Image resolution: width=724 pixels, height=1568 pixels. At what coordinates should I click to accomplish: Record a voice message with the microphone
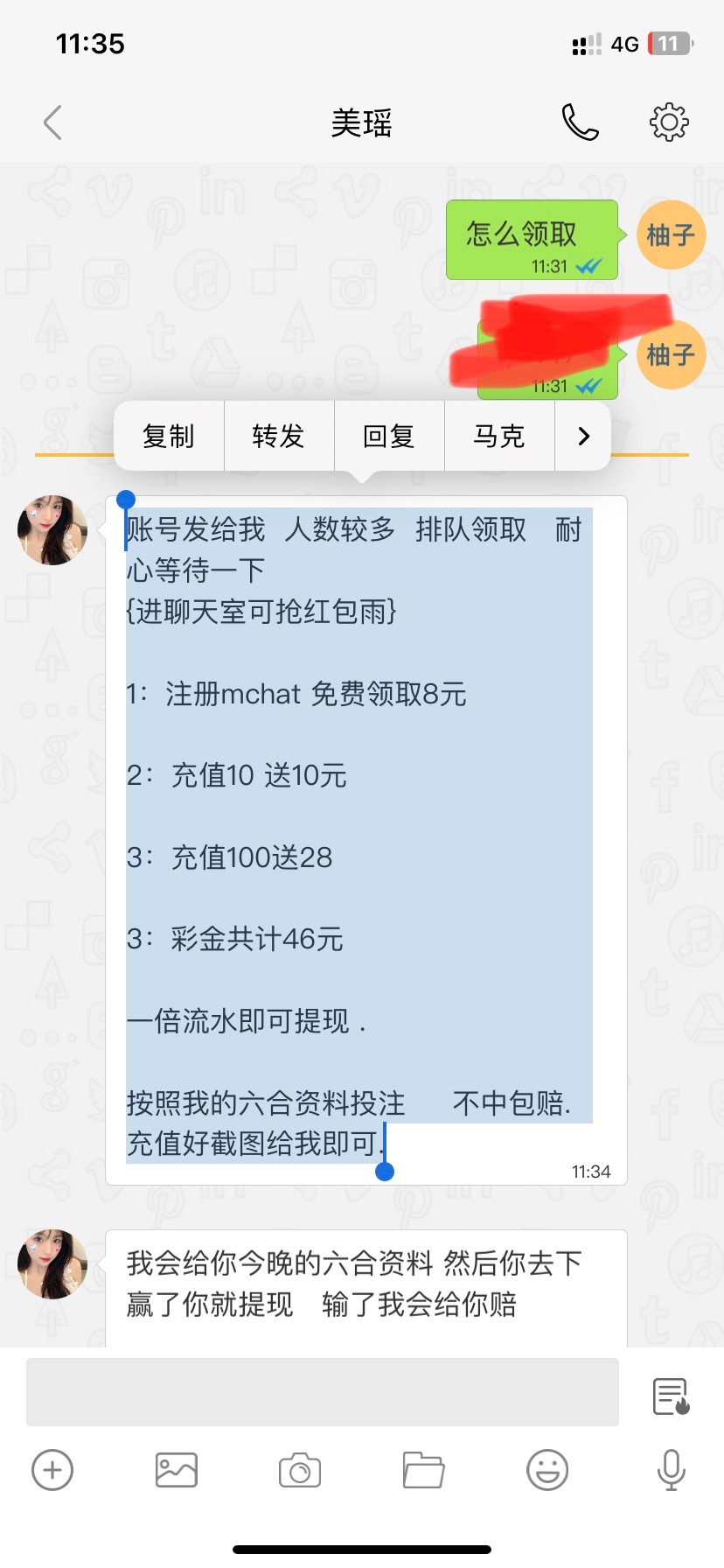point(671,1470)
